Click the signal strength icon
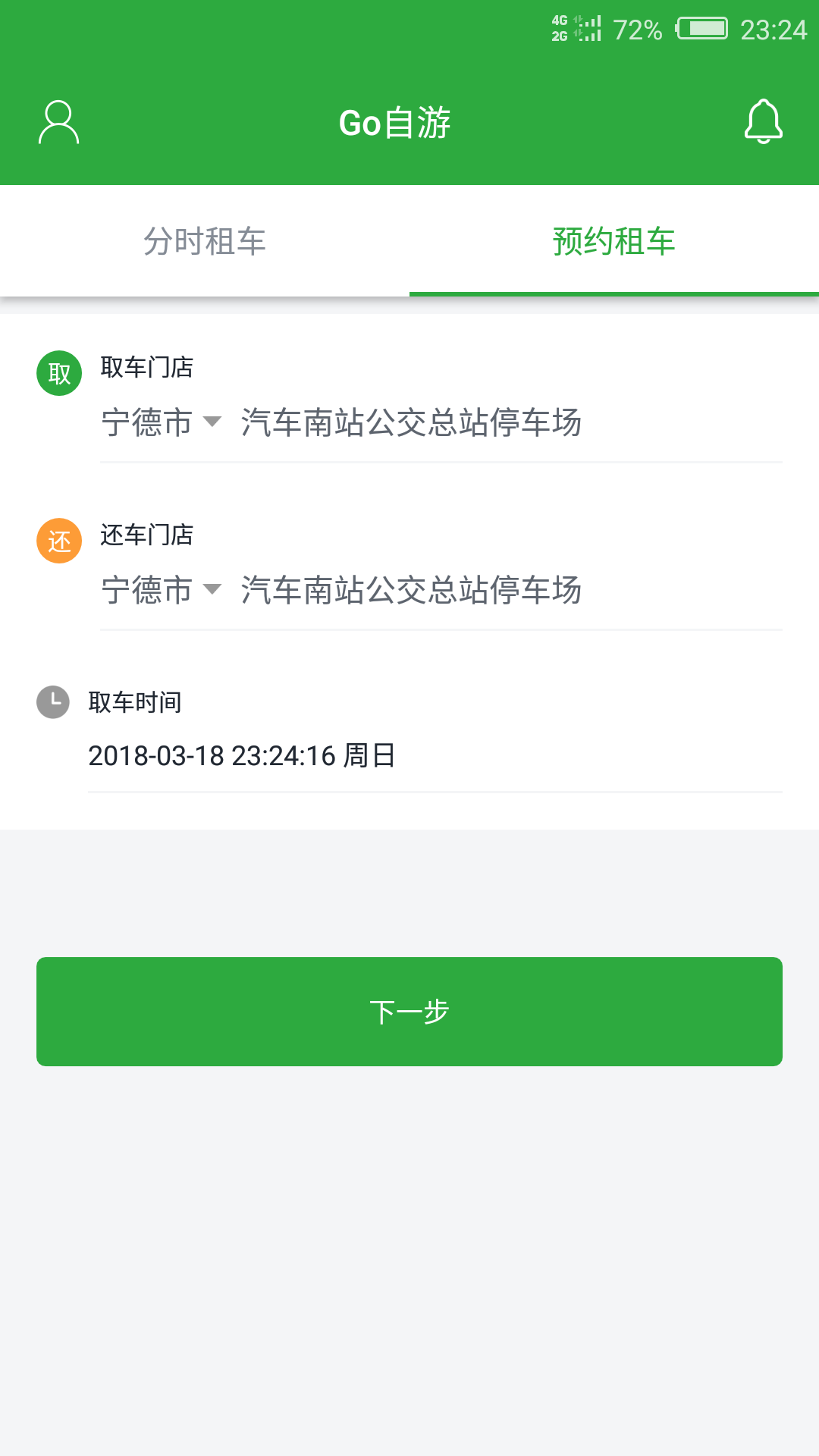Image resolution: width=819 pixels, height=1456 pixels. tap(589, 29)
